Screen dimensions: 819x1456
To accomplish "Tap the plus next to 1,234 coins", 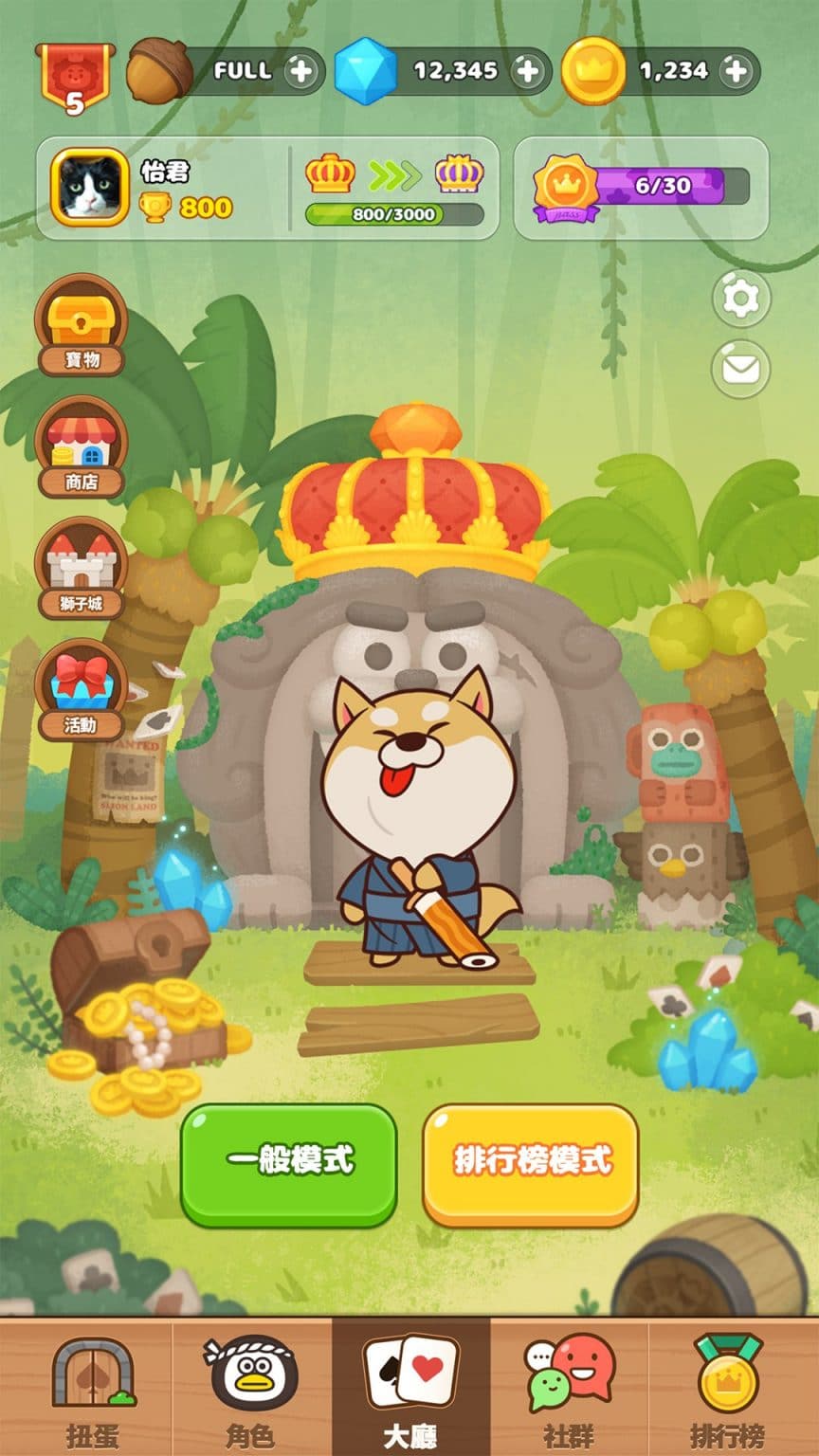I will [x=736, y=71].
